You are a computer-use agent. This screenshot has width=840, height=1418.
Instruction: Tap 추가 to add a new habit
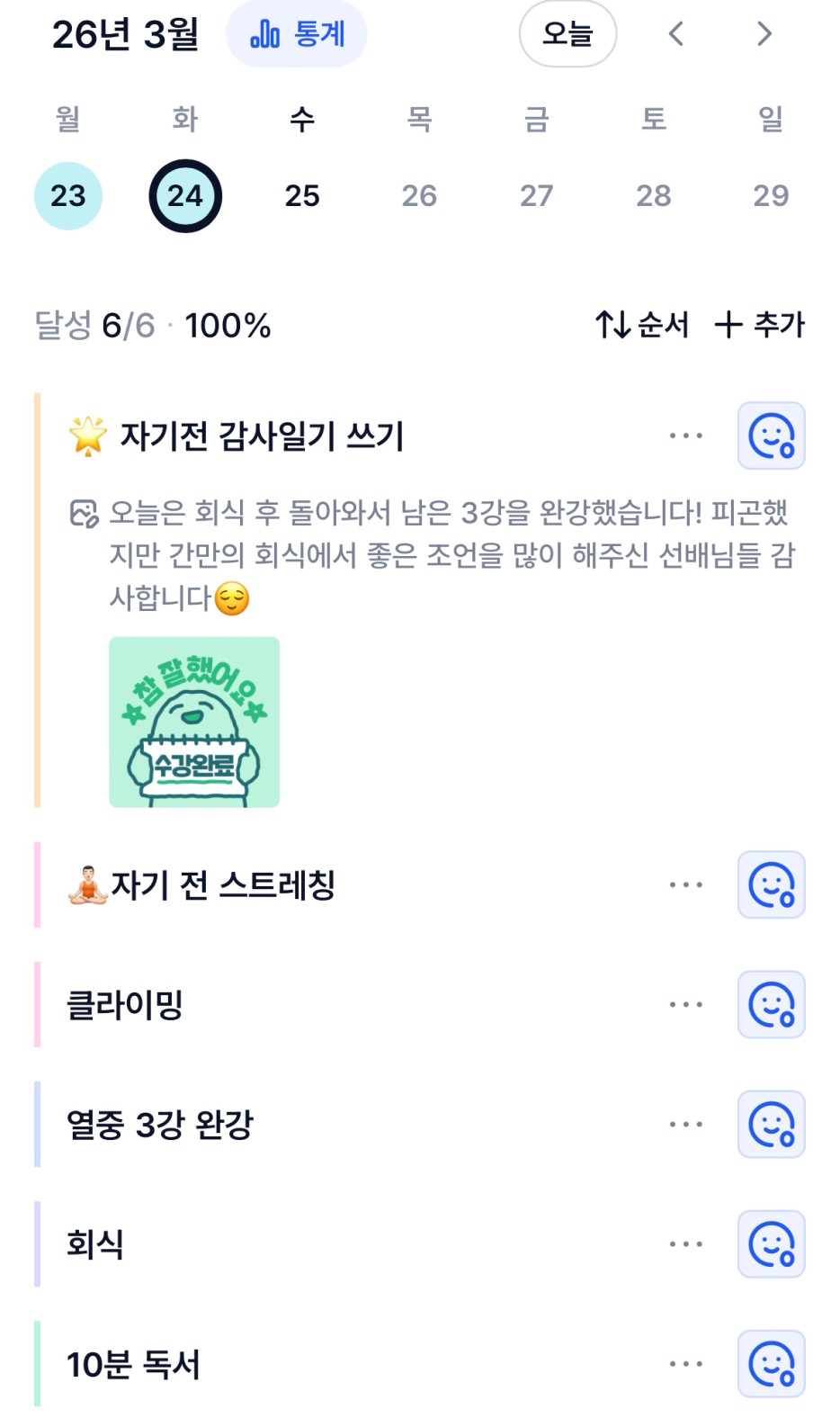tap(760, 325)
